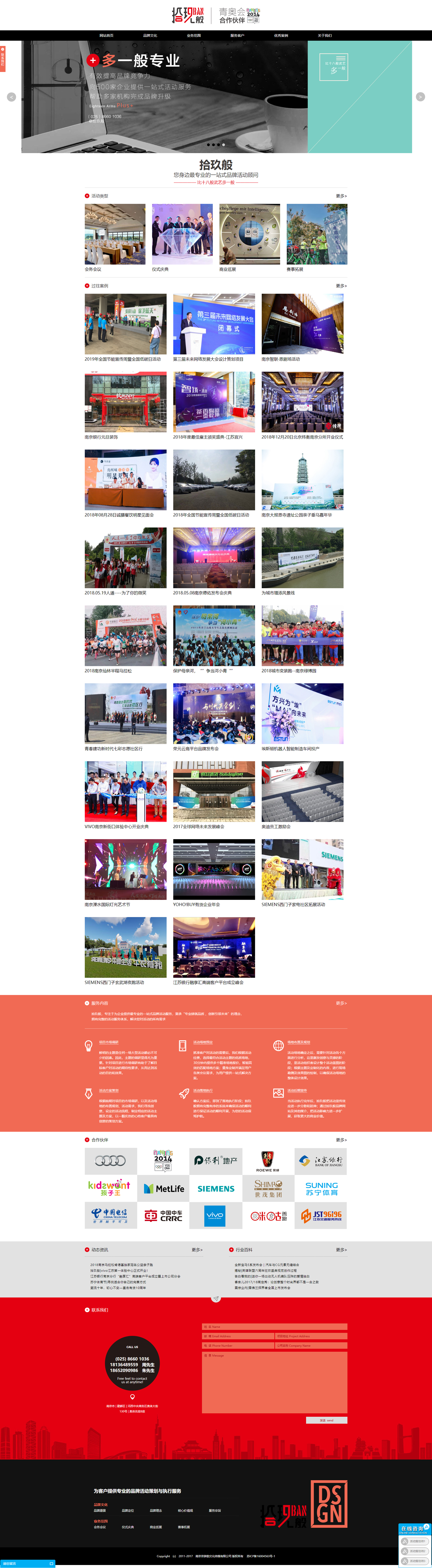This screenshot has height=1568, width=432.
Task: Submit the contact form with 发送 send
Action: [326, 1420]
